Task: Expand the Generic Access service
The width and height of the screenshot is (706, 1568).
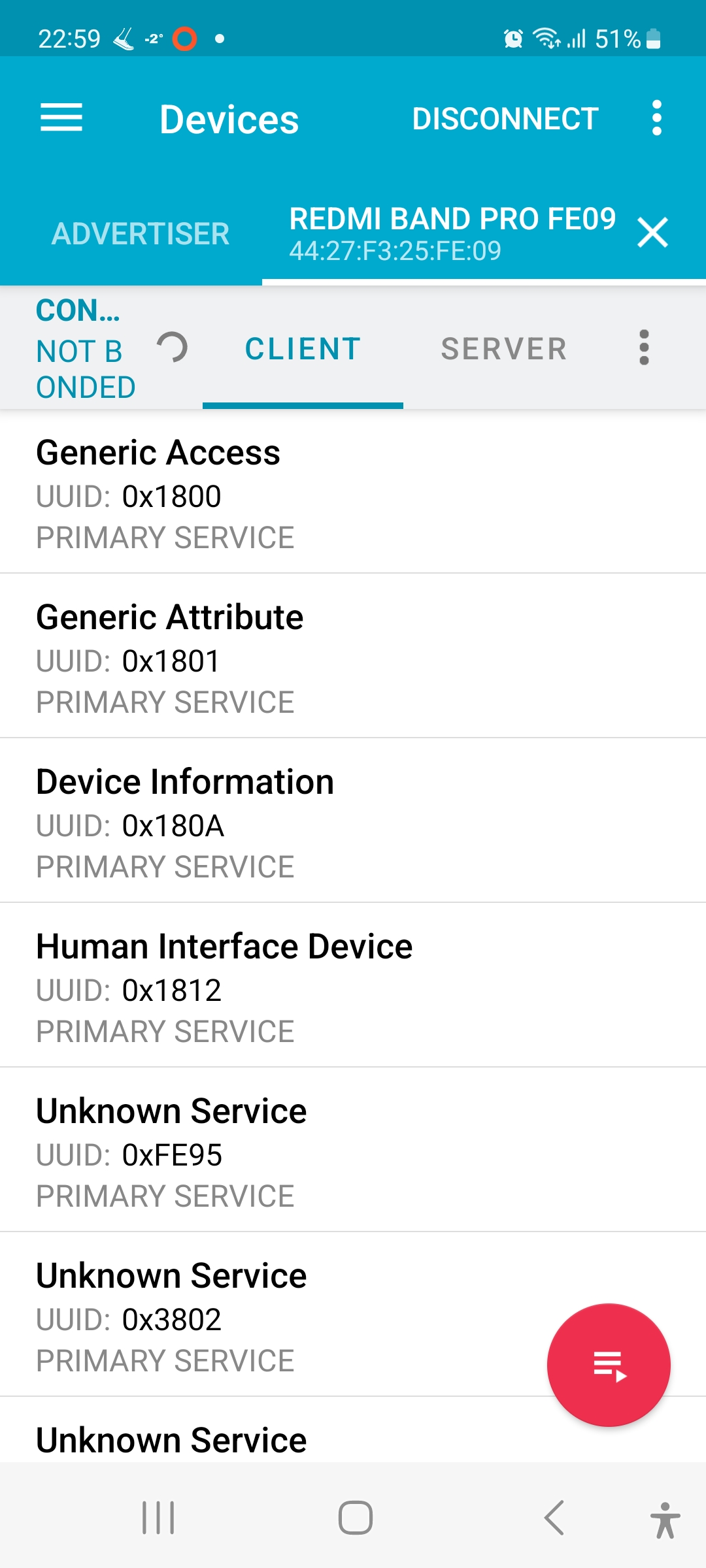Action: tap(353, 493)
